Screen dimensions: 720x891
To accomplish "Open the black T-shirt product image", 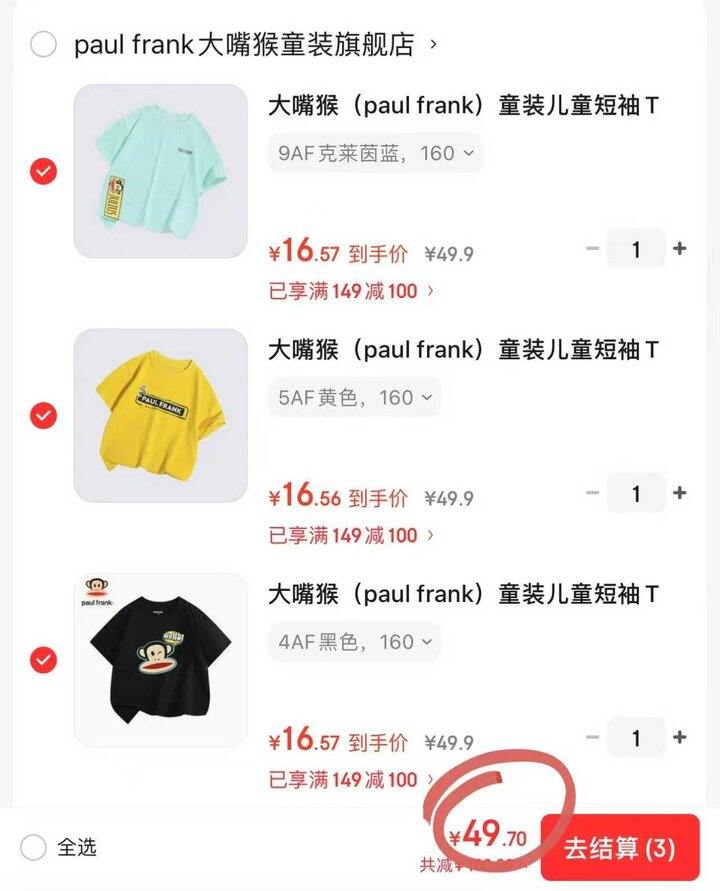I will [160, 660].
